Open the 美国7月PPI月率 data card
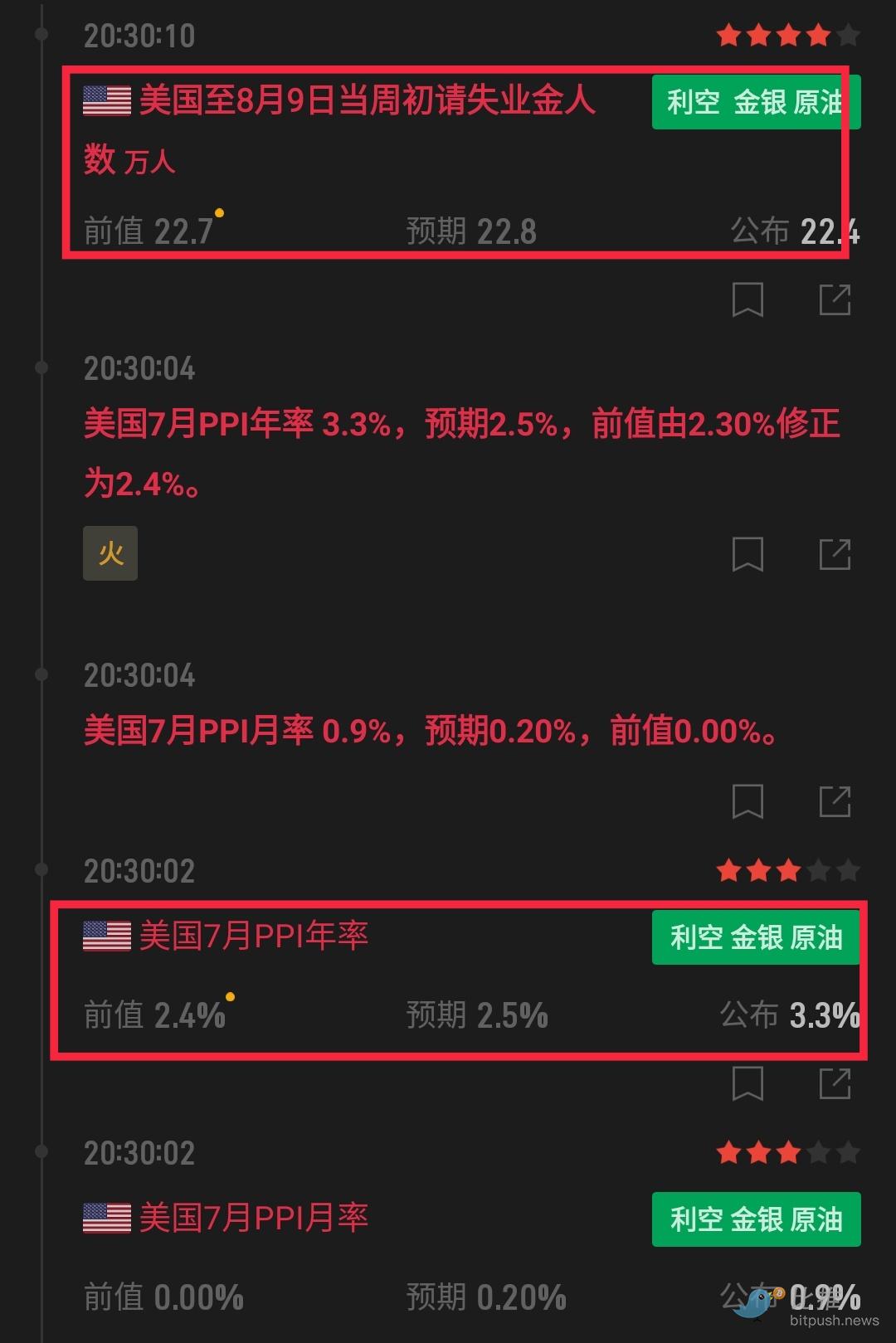The image size is (896, 1343). tap(254, 1219)
